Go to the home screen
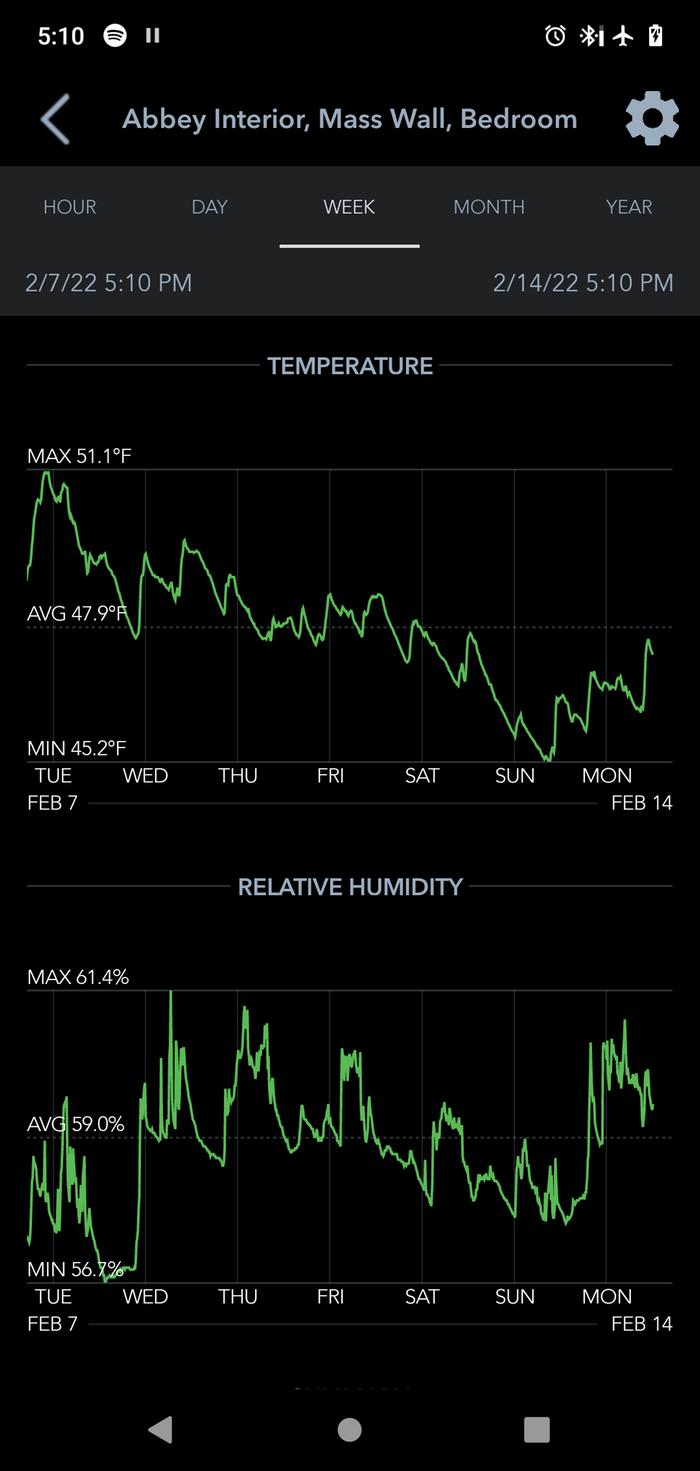Viewport: 700px width, 1471px height. [x=349, y=1429]
